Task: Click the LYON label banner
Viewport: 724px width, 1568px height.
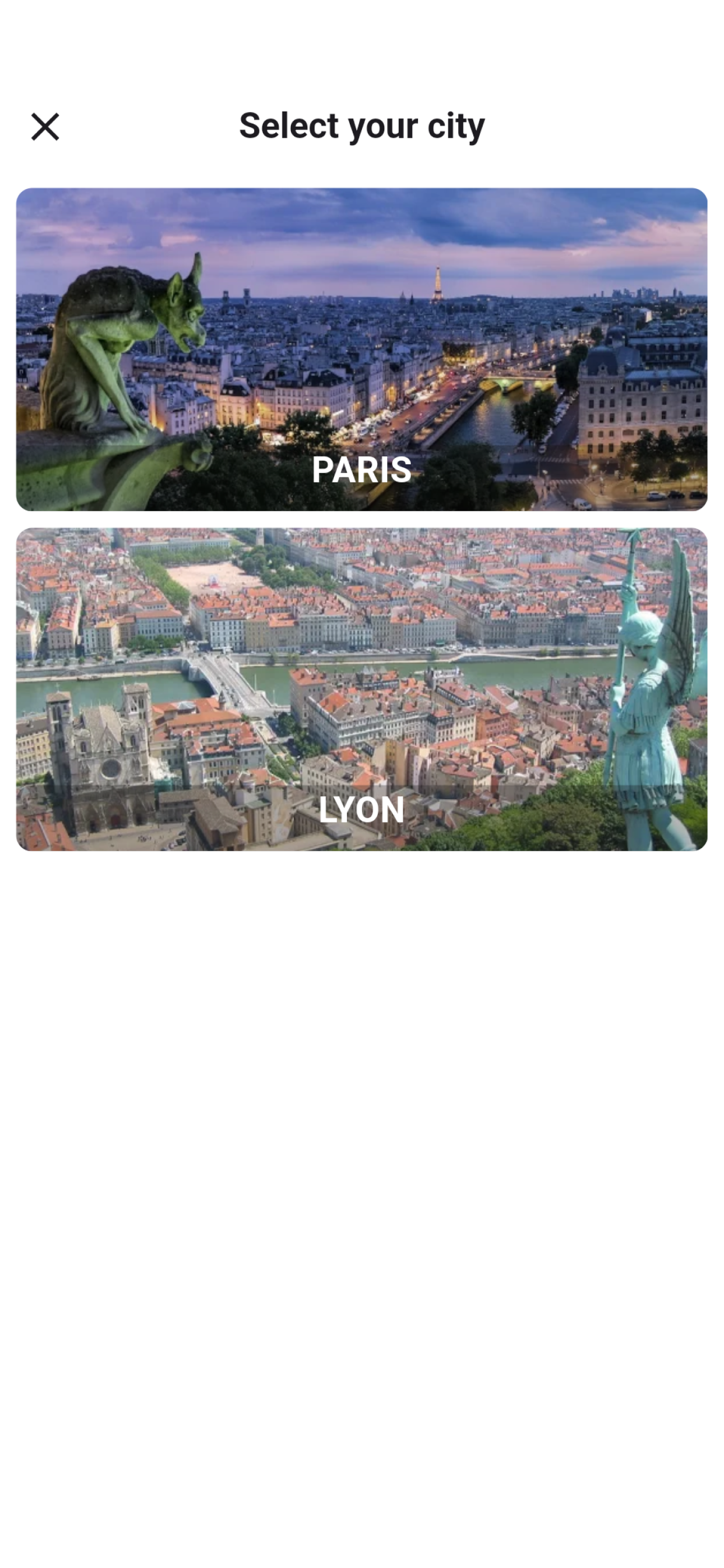Action: (362, 810)
